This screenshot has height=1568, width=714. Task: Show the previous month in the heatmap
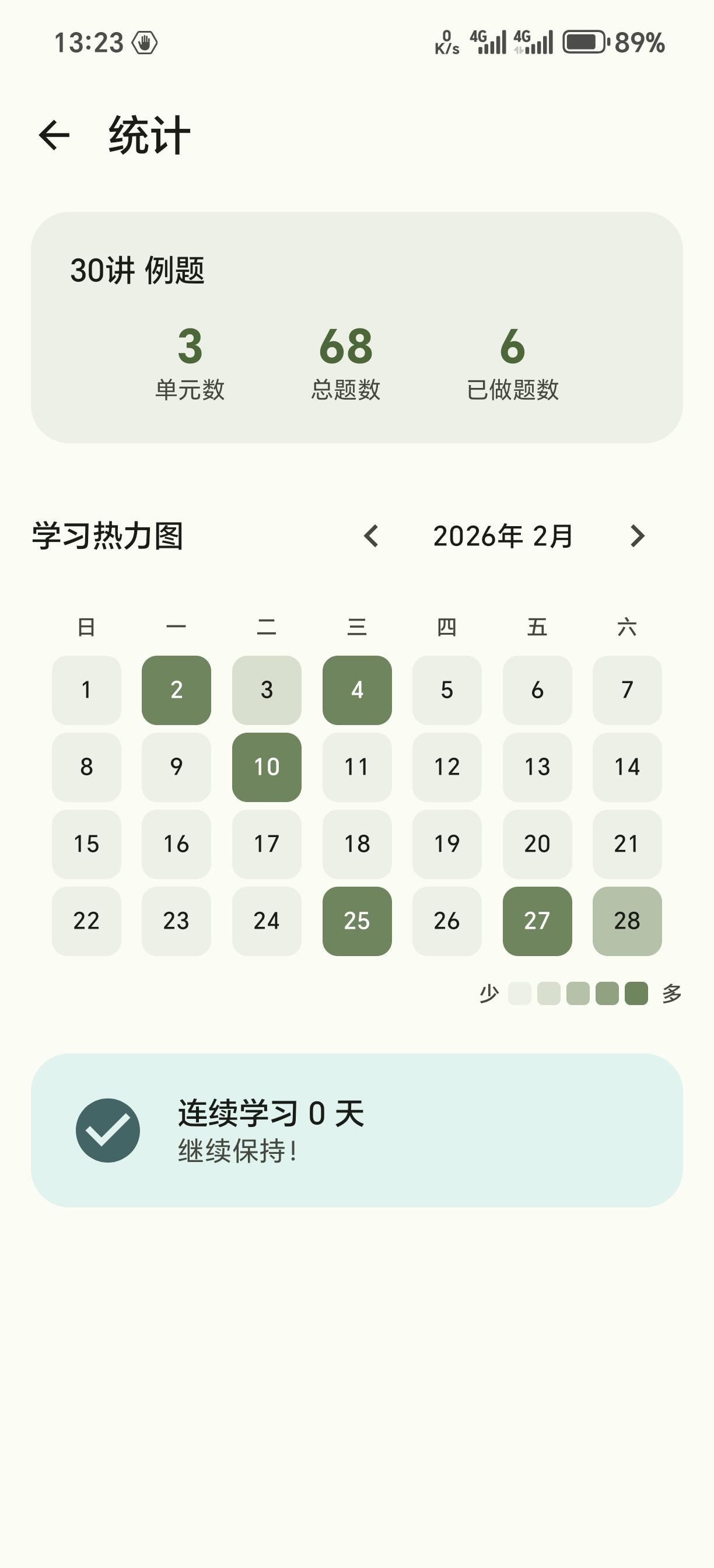tap(372, 536)
